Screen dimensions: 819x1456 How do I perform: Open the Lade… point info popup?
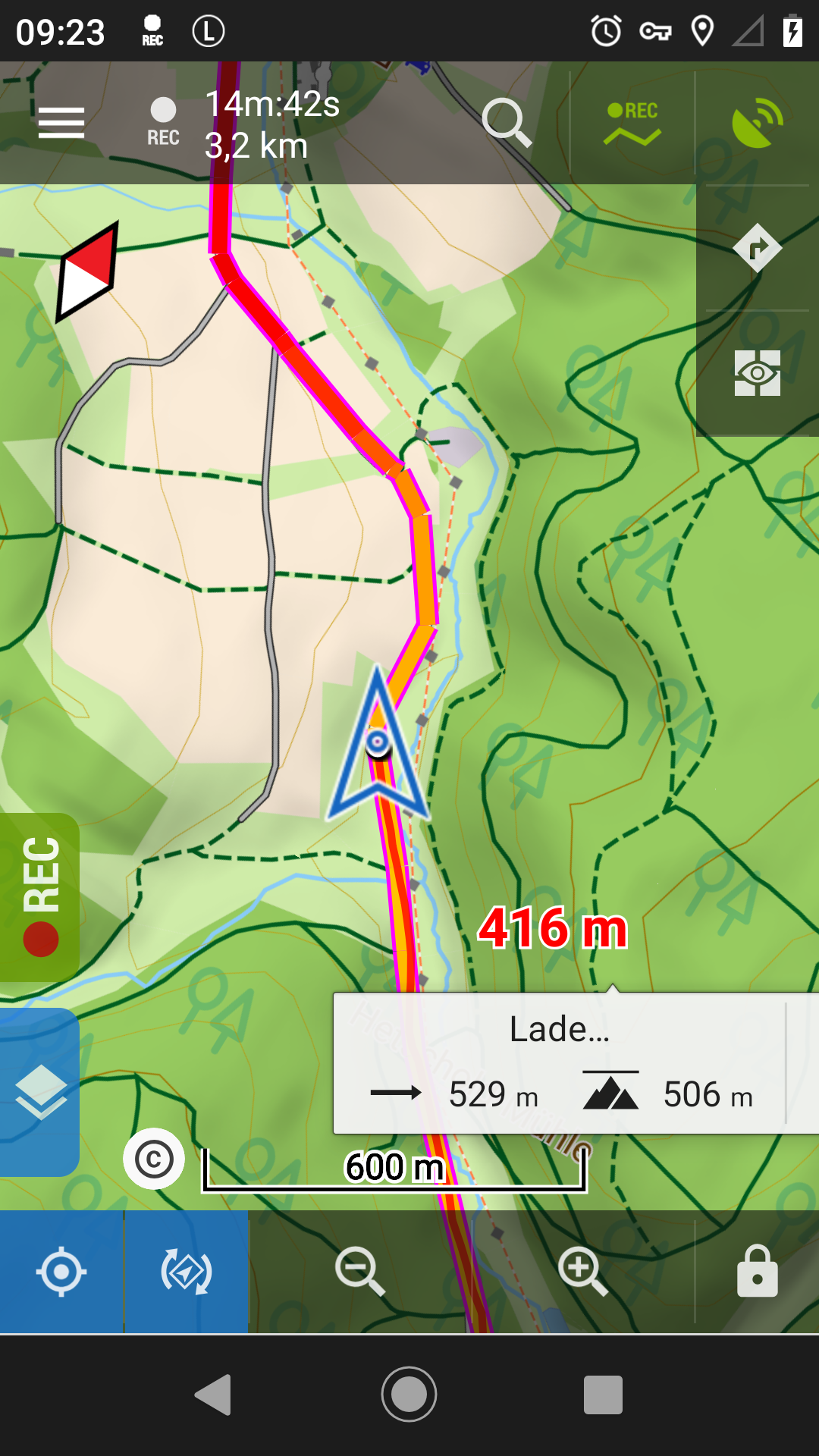point(561,1063)
